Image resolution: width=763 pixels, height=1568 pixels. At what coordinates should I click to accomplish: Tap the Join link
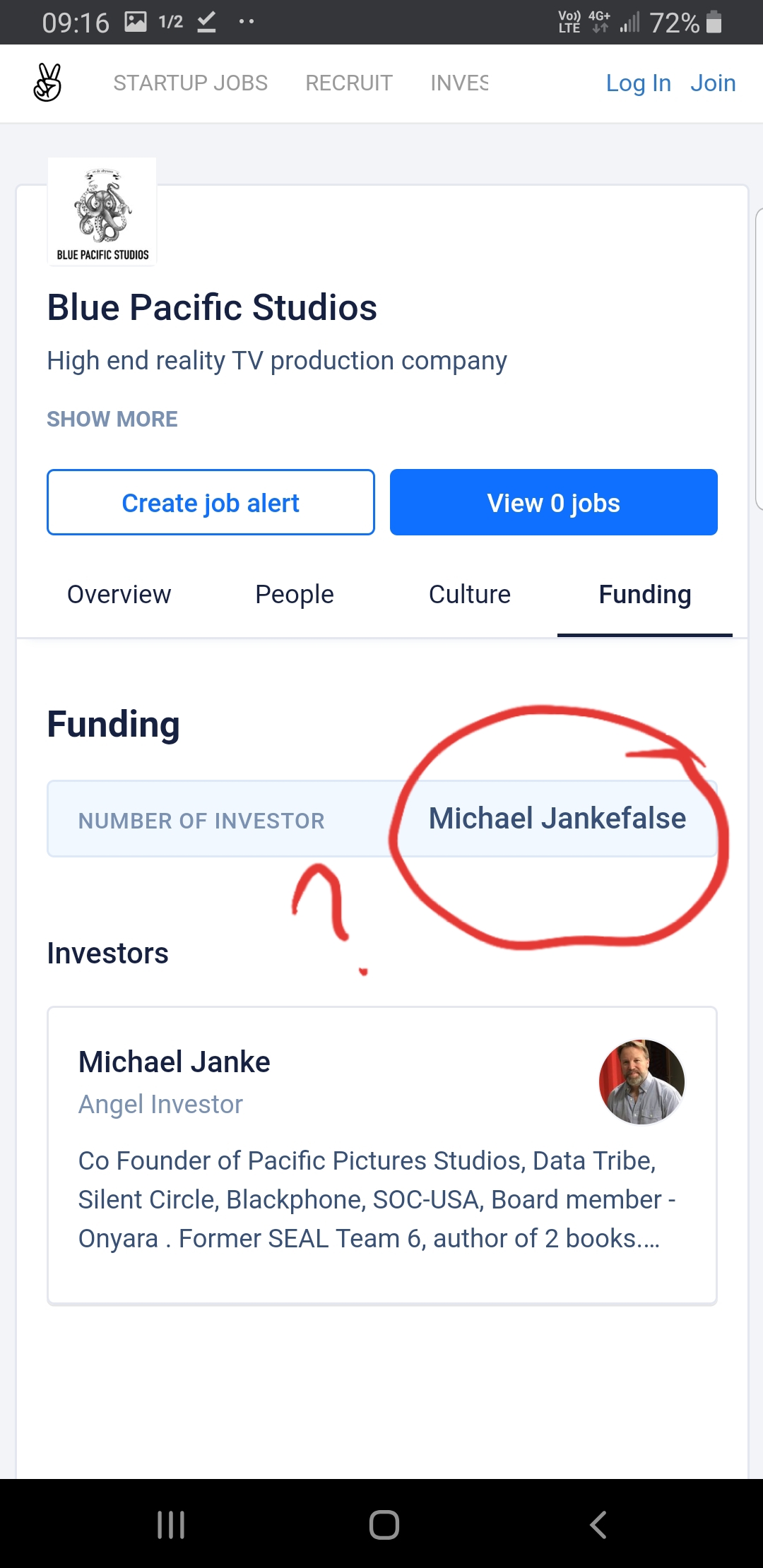[x=713, y=83]
